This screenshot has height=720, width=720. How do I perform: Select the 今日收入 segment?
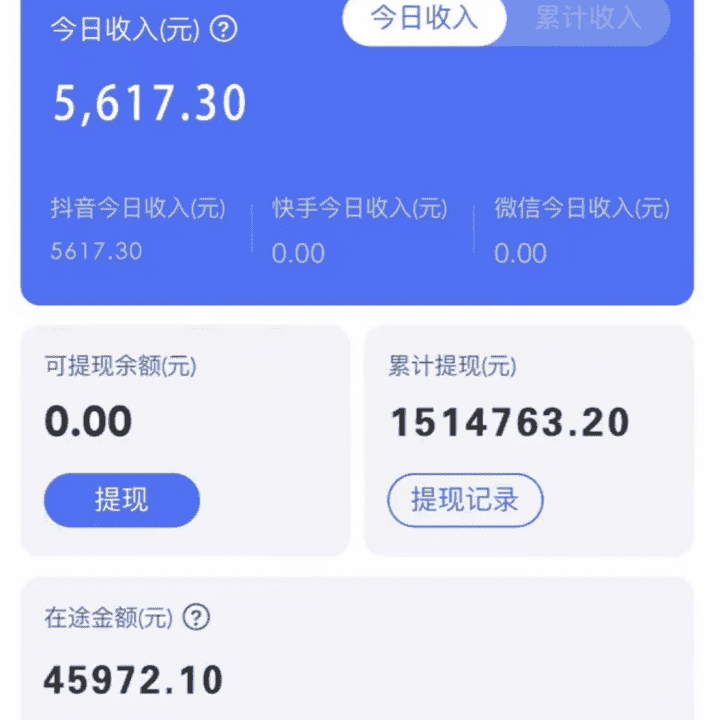[424, 18]
